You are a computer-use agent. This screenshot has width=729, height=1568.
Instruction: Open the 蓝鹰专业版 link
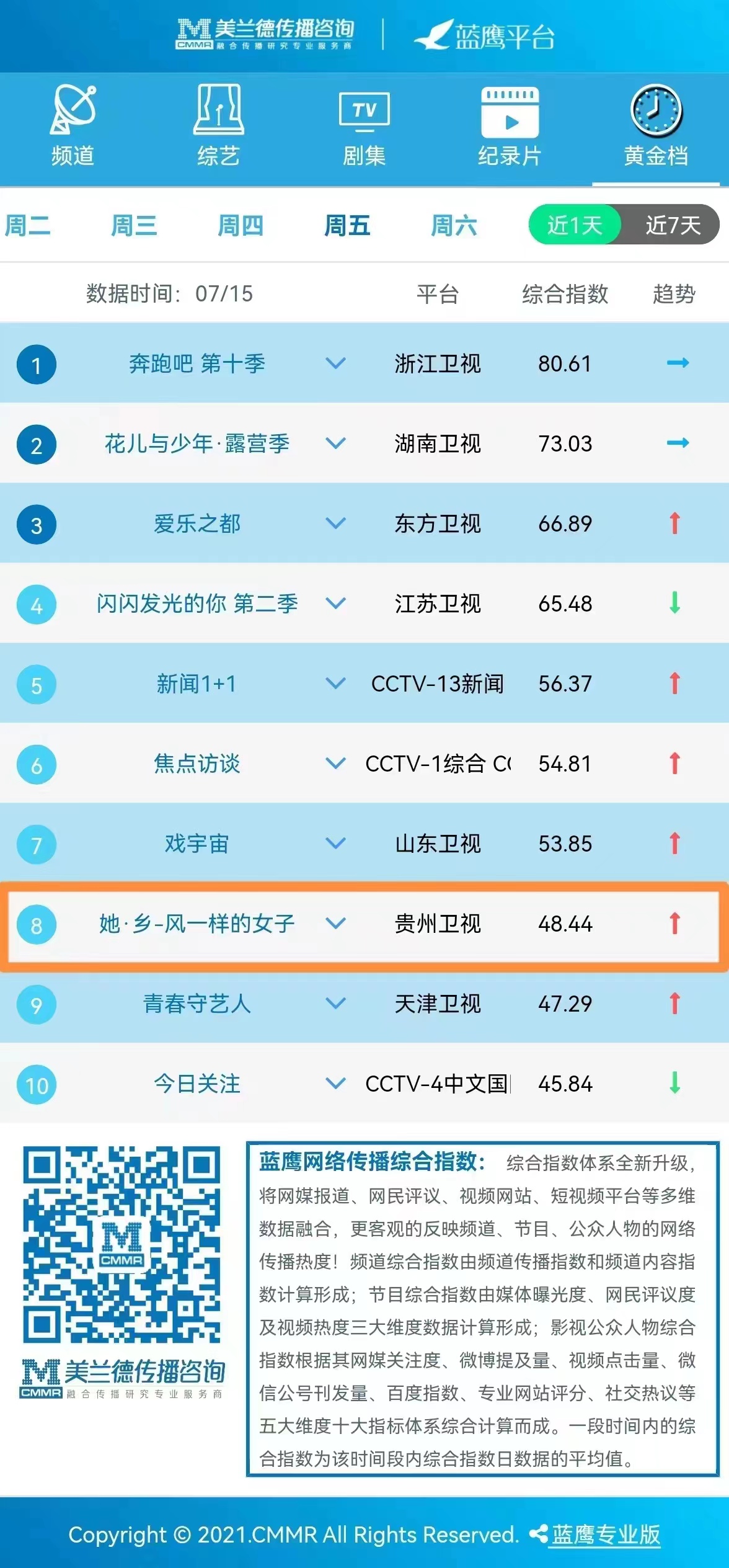[605, 1535]
